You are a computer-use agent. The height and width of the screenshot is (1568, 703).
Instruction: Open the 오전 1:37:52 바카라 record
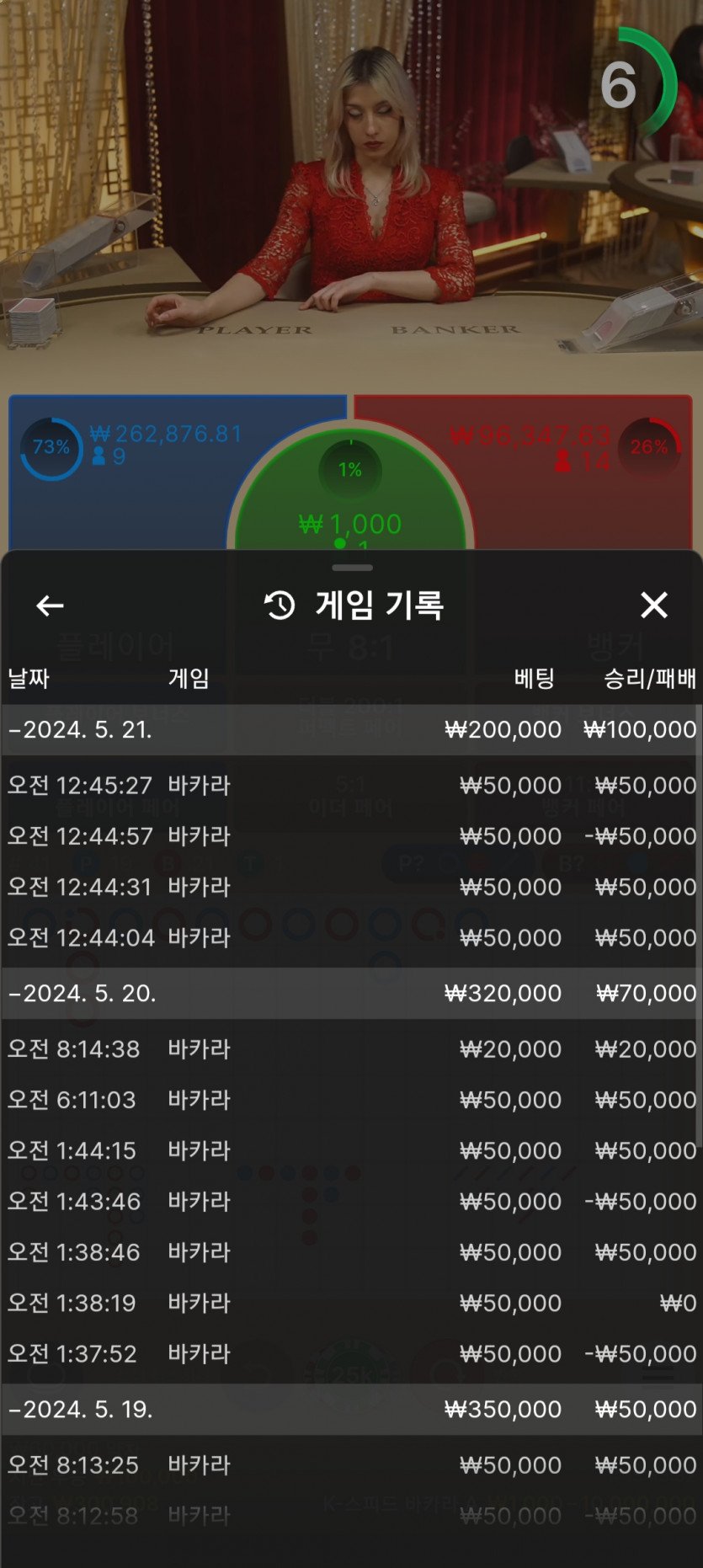click(351, 1353)
